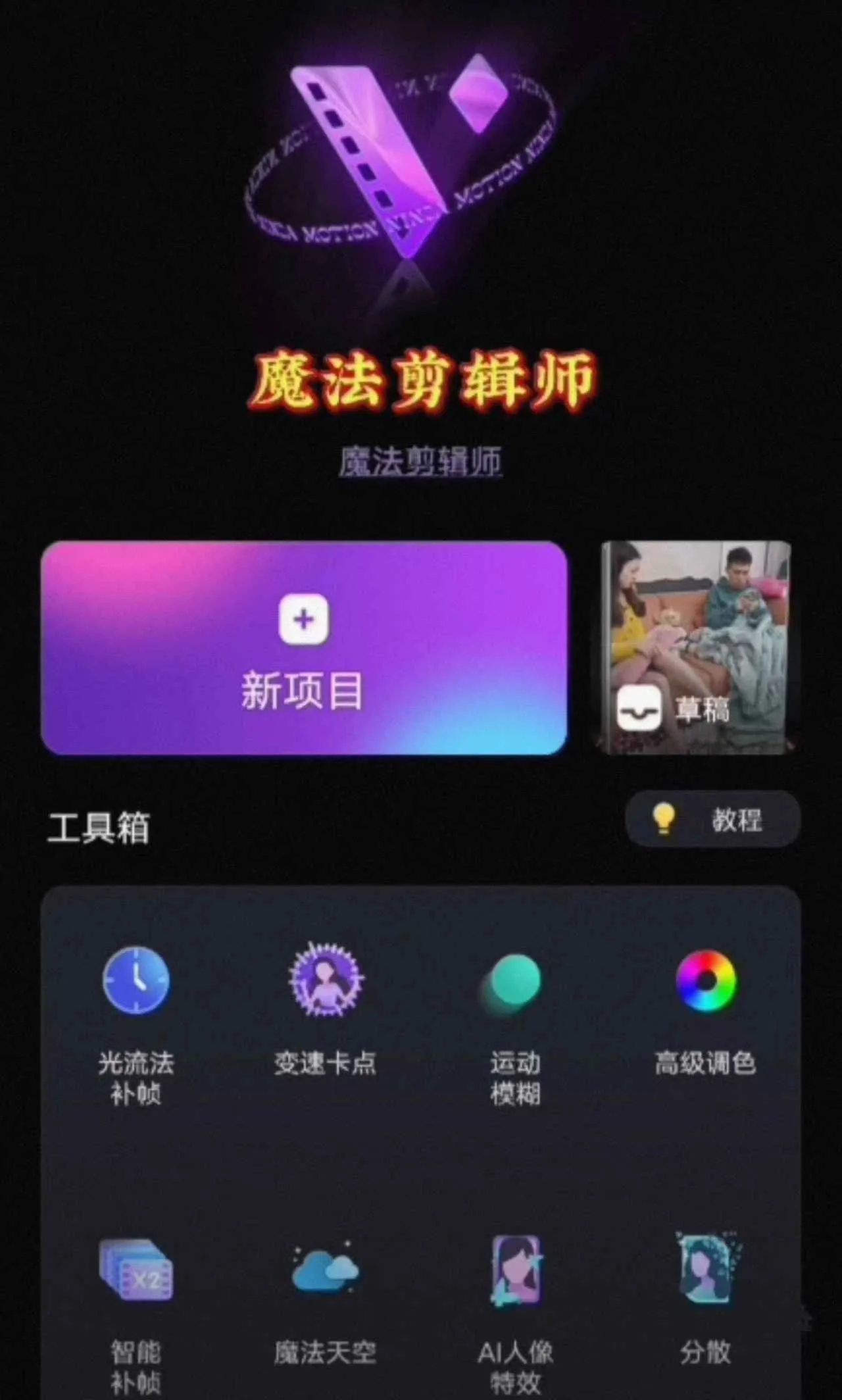The image size is (842, 1400).
Task: Open the 分散 dispersion tool
Action: (705, 1300)
